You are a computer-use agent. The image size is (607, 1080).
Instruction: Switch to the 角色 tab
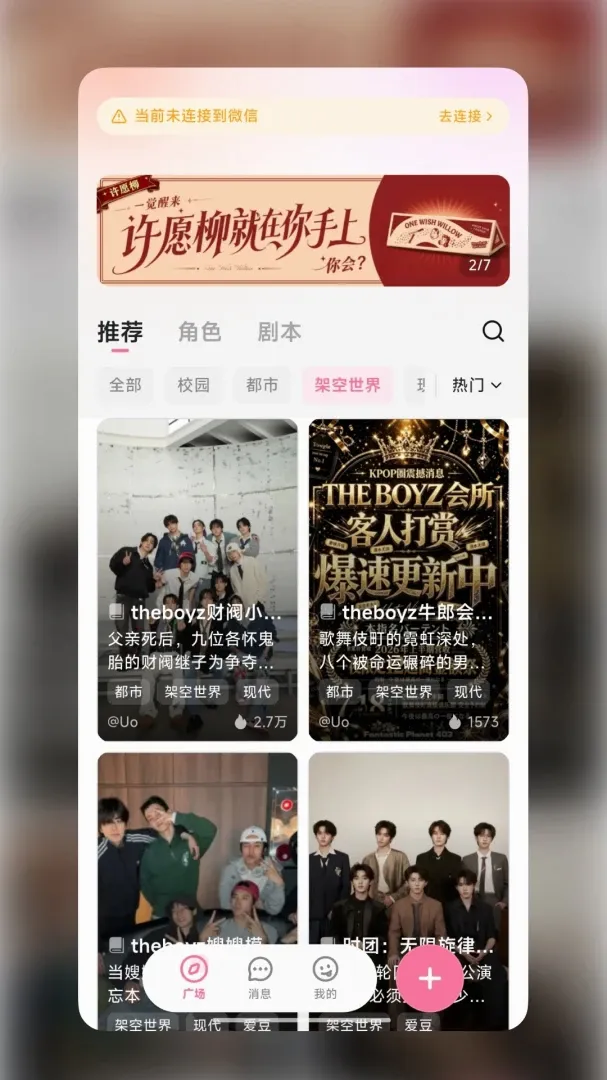point(200,332)
